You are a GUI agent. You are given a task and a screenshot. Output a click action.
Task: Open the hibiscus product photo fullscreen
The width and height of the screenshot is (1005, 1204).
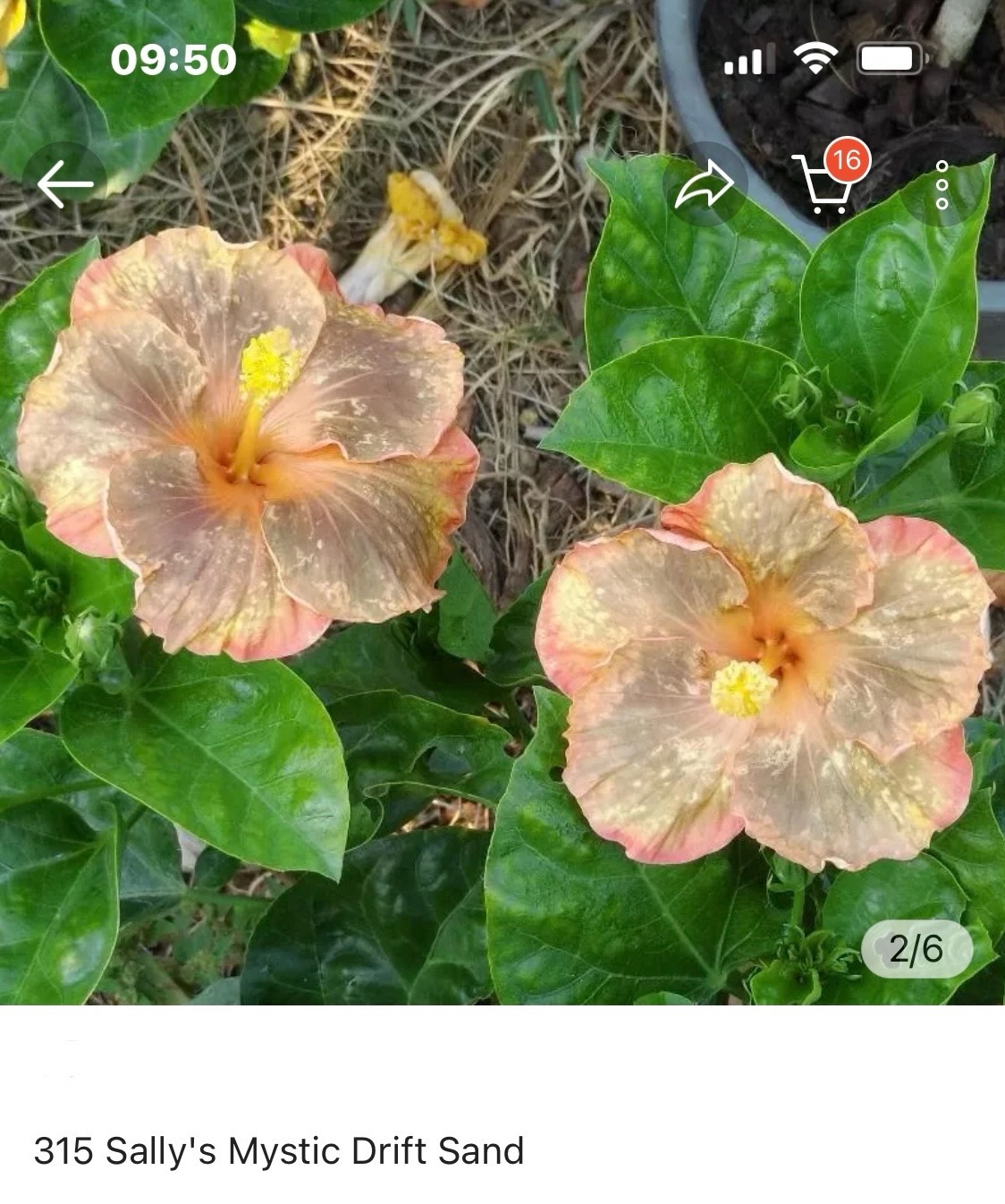click(x=501, y=572)
